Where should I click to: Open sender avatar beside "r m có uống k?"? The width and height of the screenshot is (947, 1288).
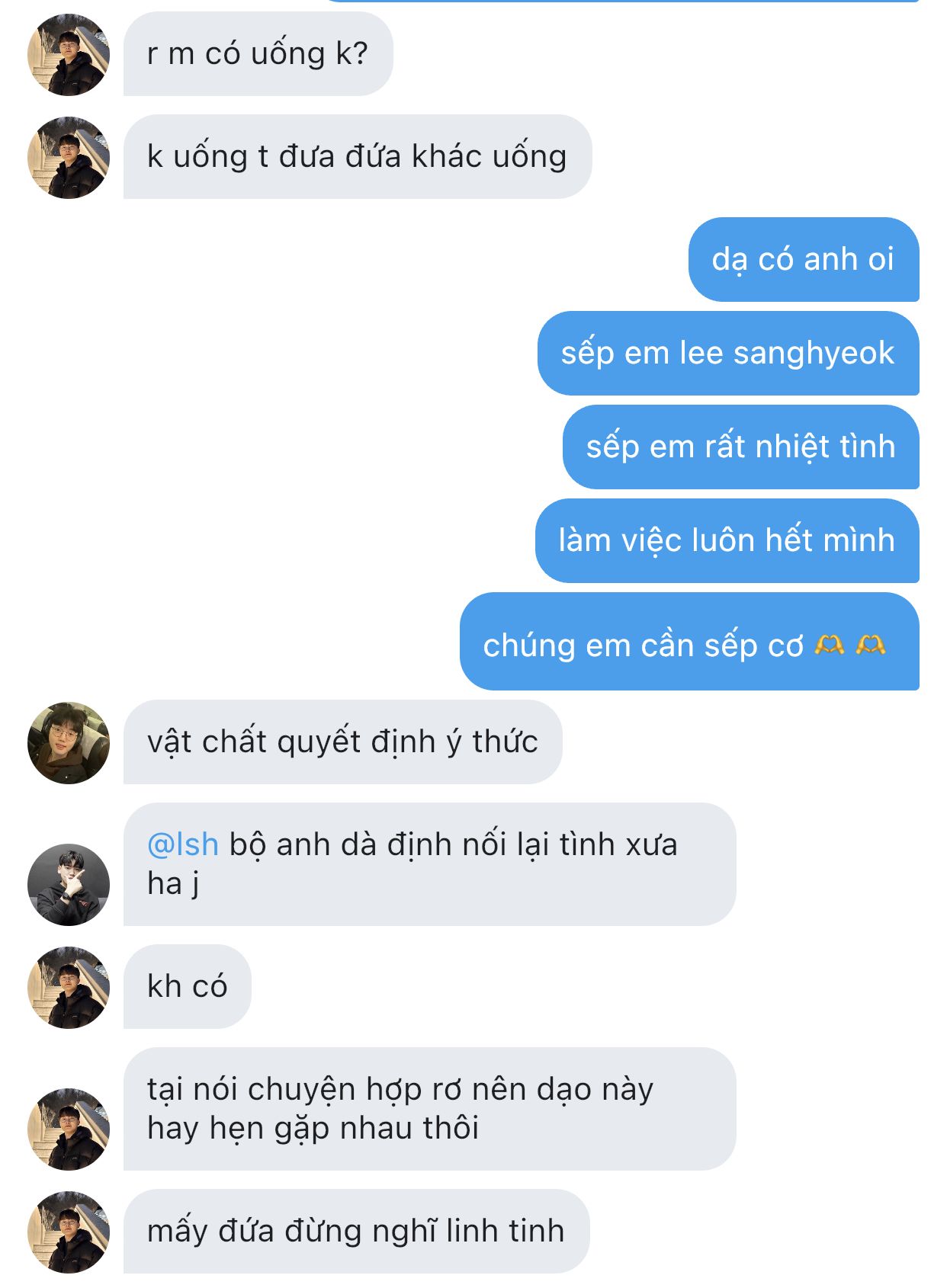coord(69,55)
